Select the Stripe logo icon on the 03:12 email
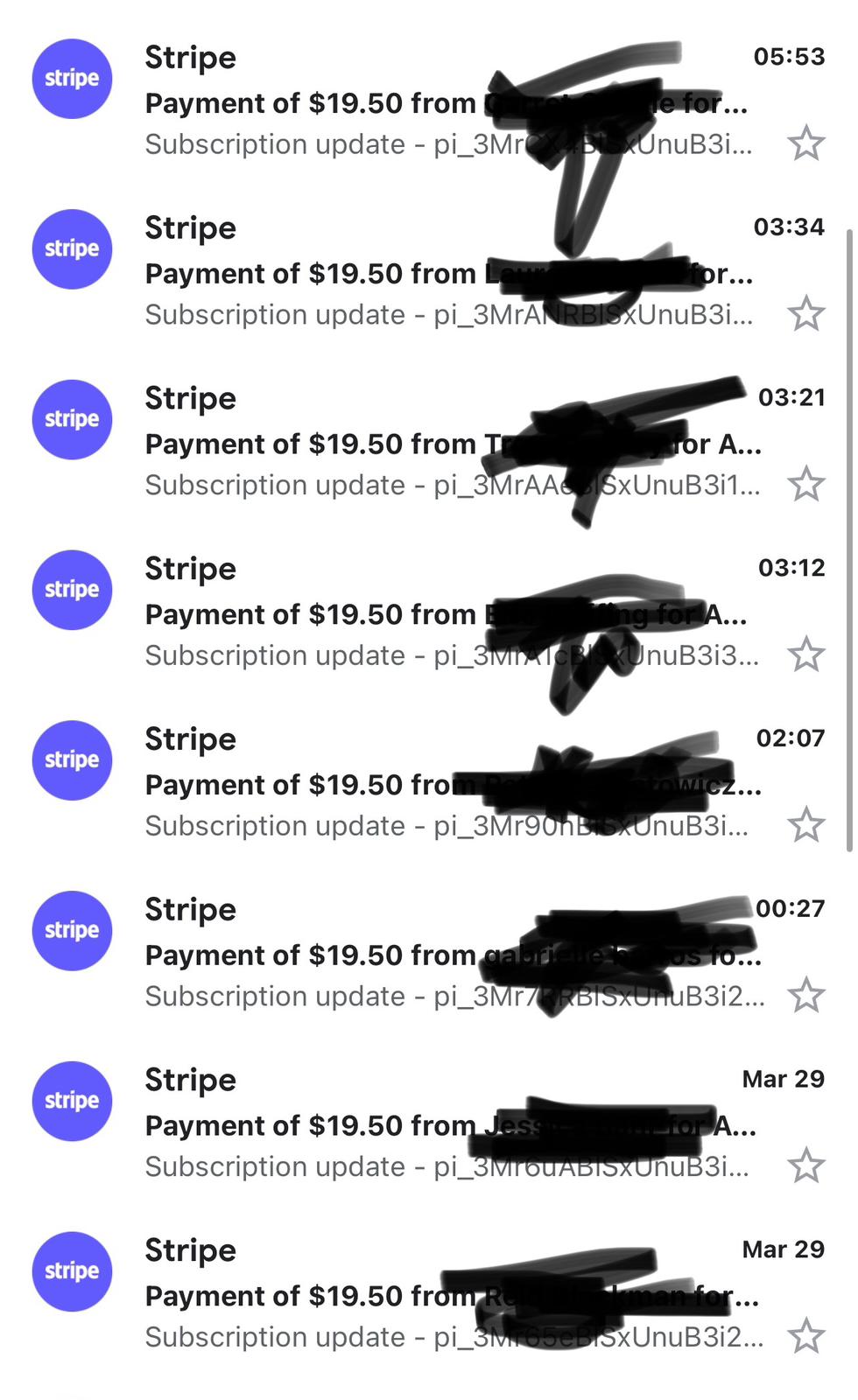Screen dimensions: 858x1400 point(71,590)
